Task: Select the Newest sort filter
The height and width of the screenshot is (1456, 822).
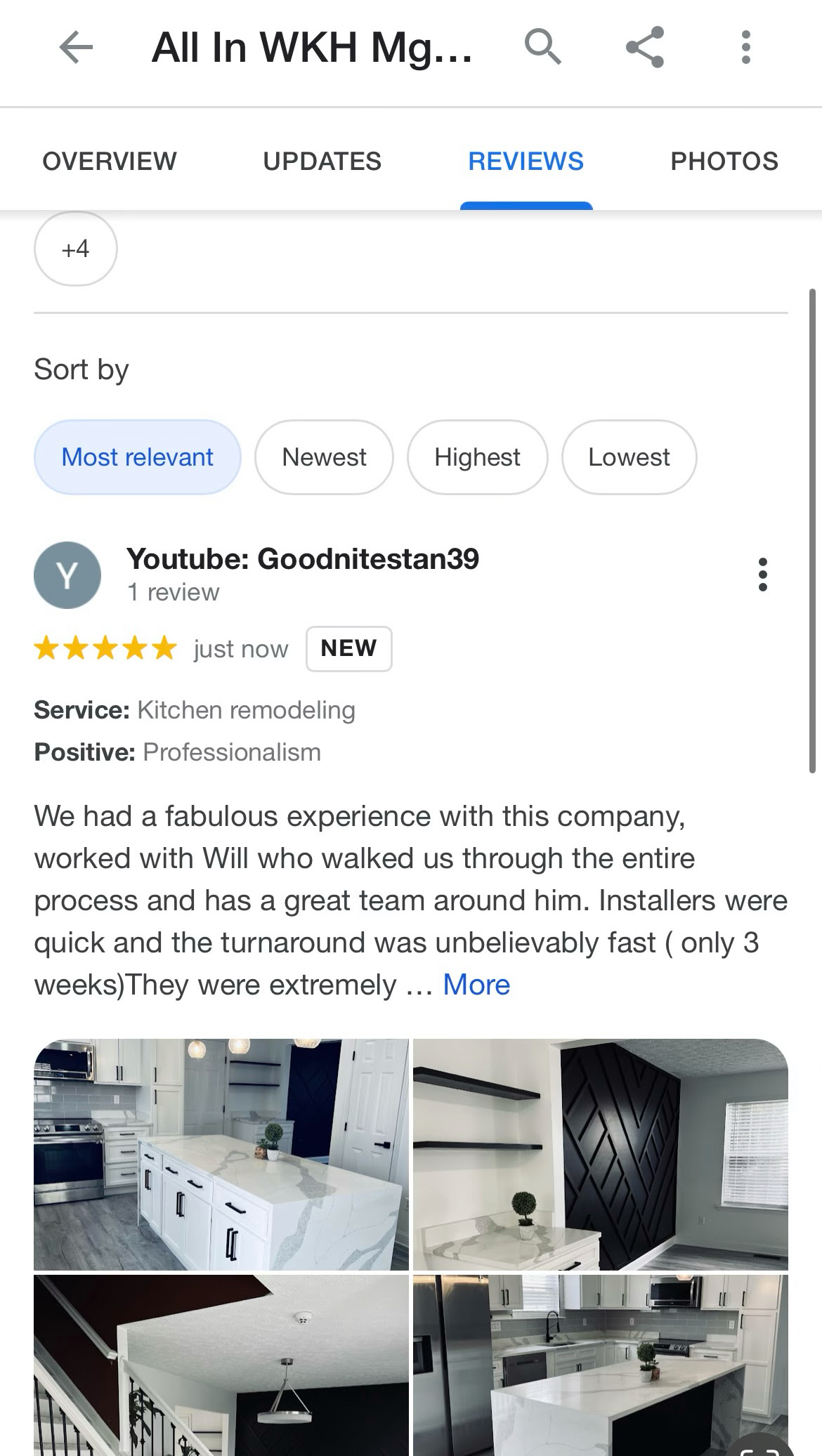Action: (324, 457)
